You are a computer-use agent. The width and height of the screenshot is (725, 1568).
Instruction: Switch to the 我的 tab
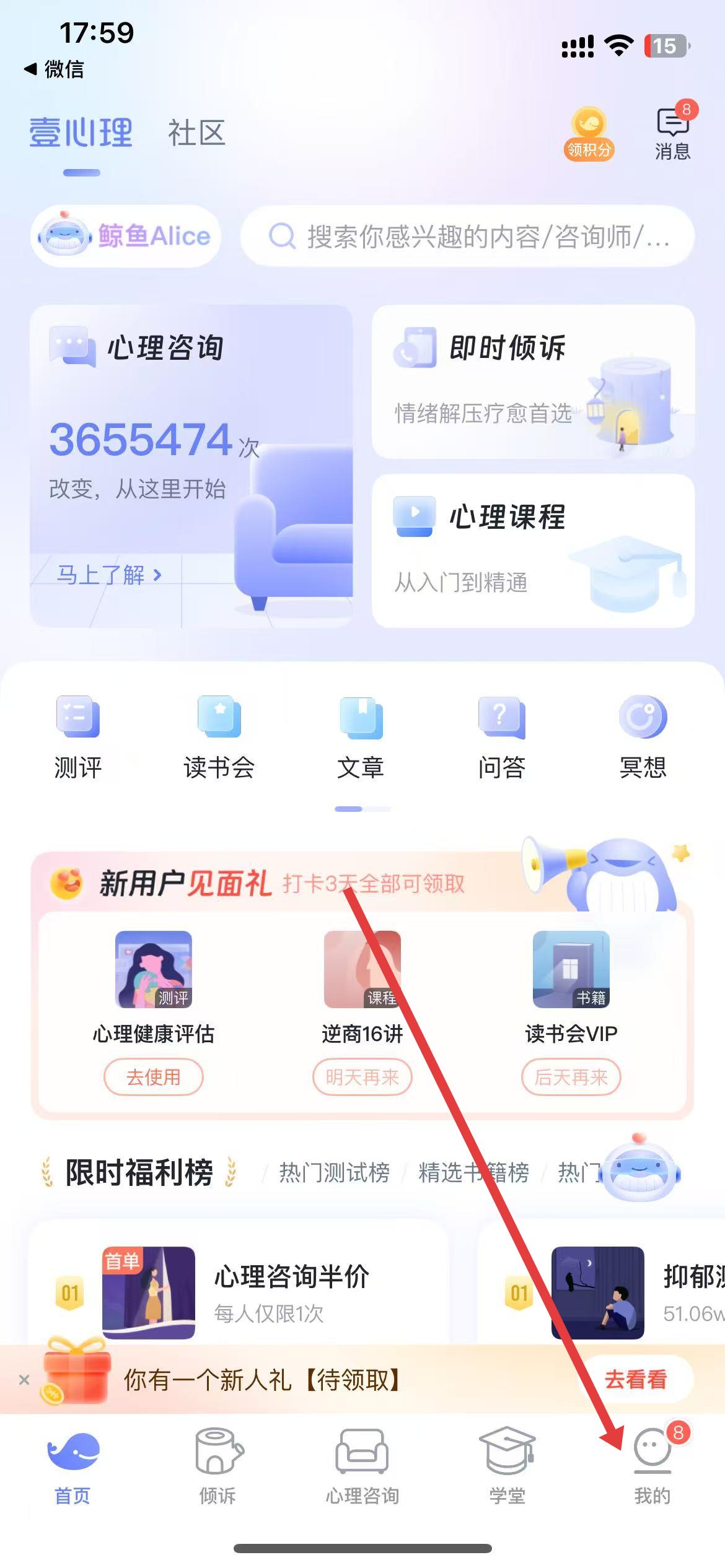tap(652, 1466)
